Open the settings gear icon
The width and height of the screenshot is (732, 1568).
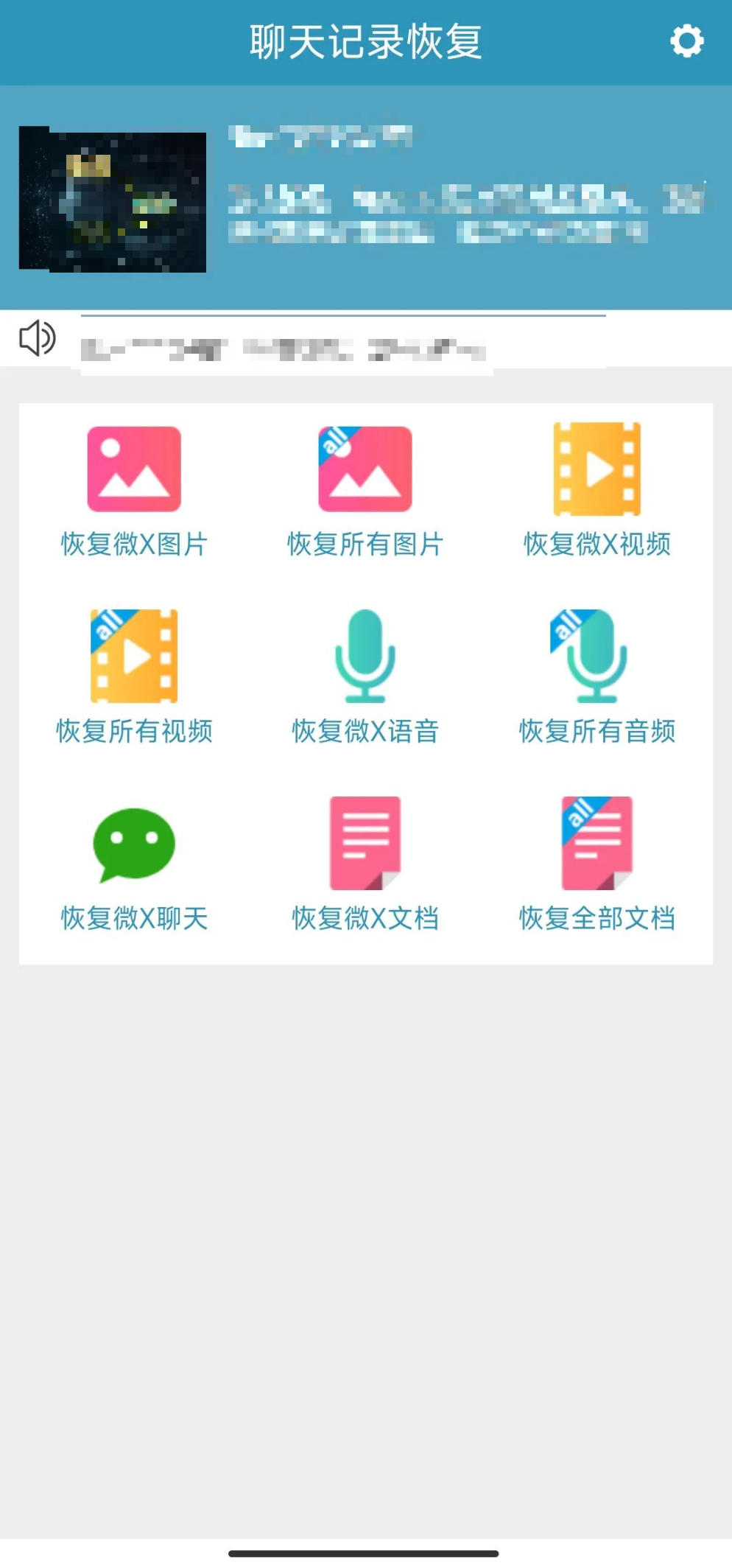[686, 41]
